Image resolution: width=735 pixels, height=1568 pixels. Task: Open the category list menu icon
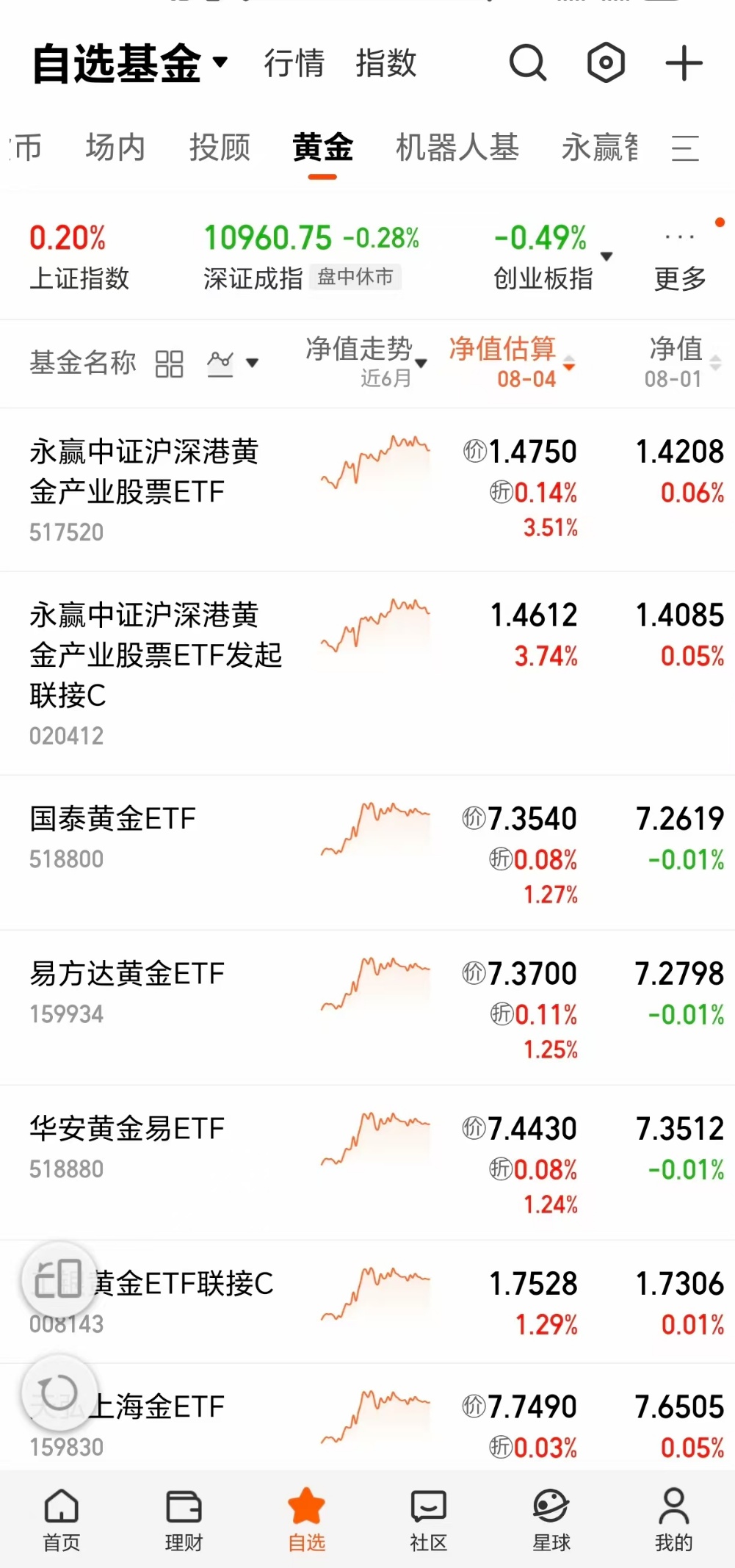click(684, 148)
